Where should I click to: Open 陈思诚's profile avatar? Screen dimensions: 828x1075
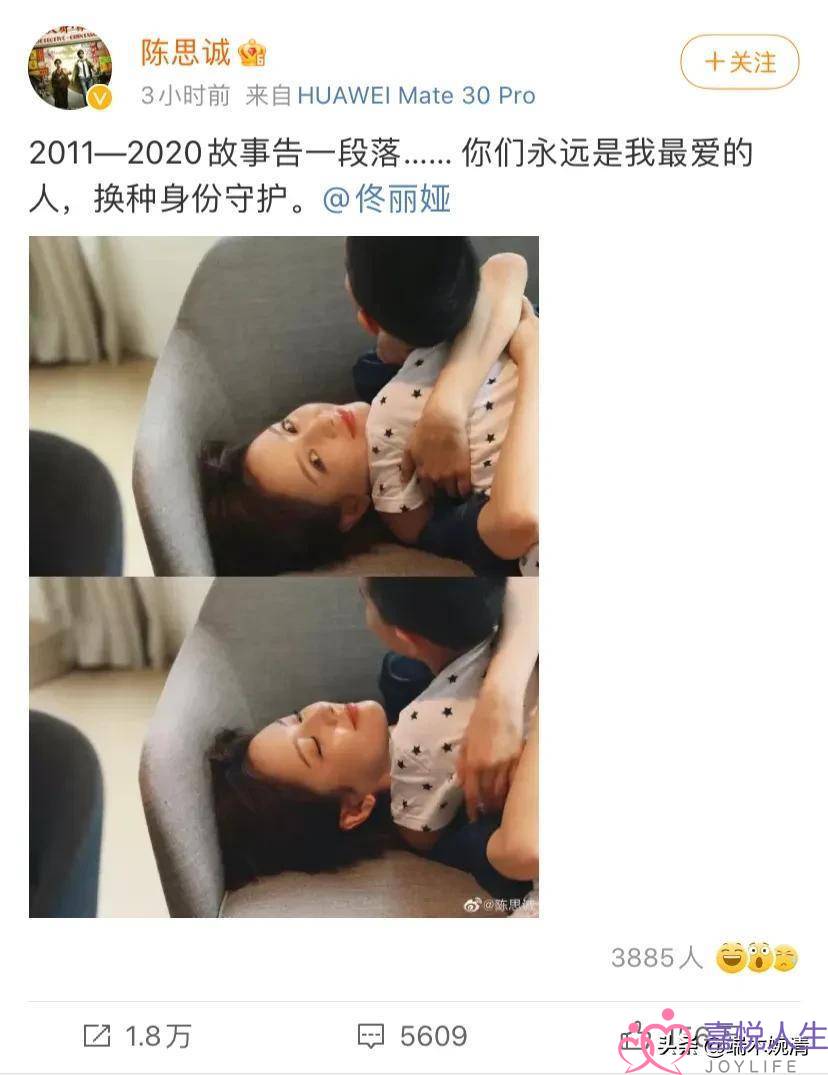tap(70, 68)
